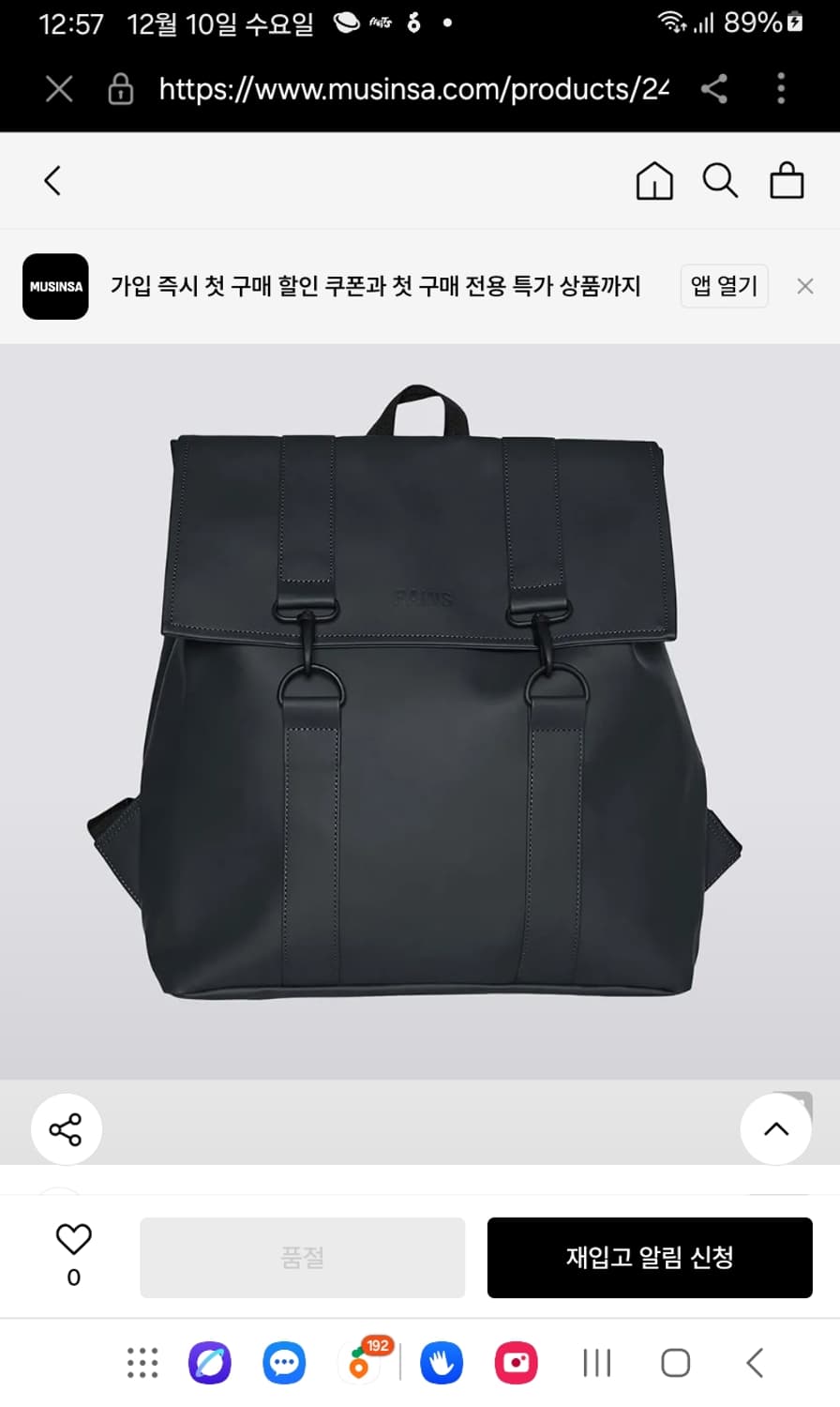
Task: Tap the MUSINSA logo in the banner
Action: (54, 287)
